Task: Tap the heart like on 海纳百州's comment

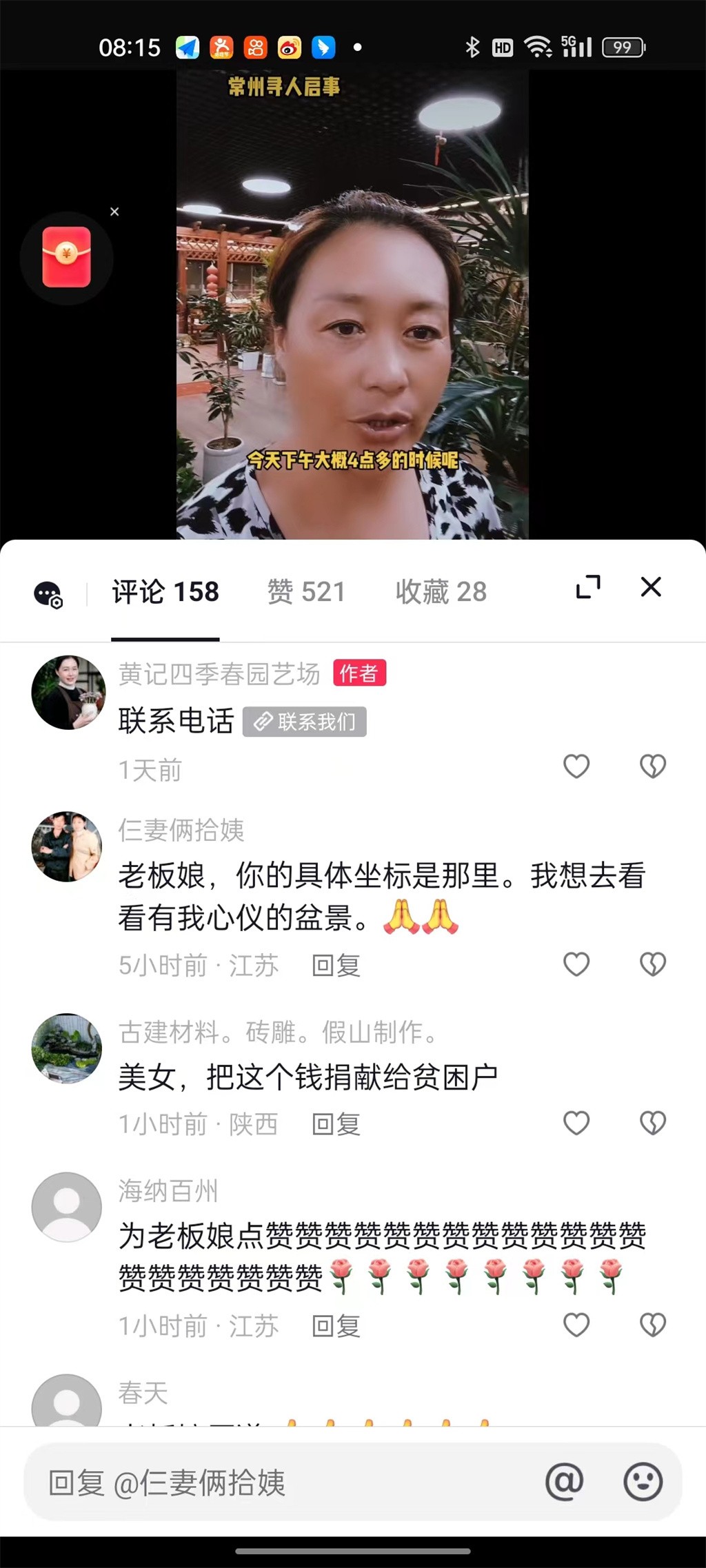Action: (576, 1324)
